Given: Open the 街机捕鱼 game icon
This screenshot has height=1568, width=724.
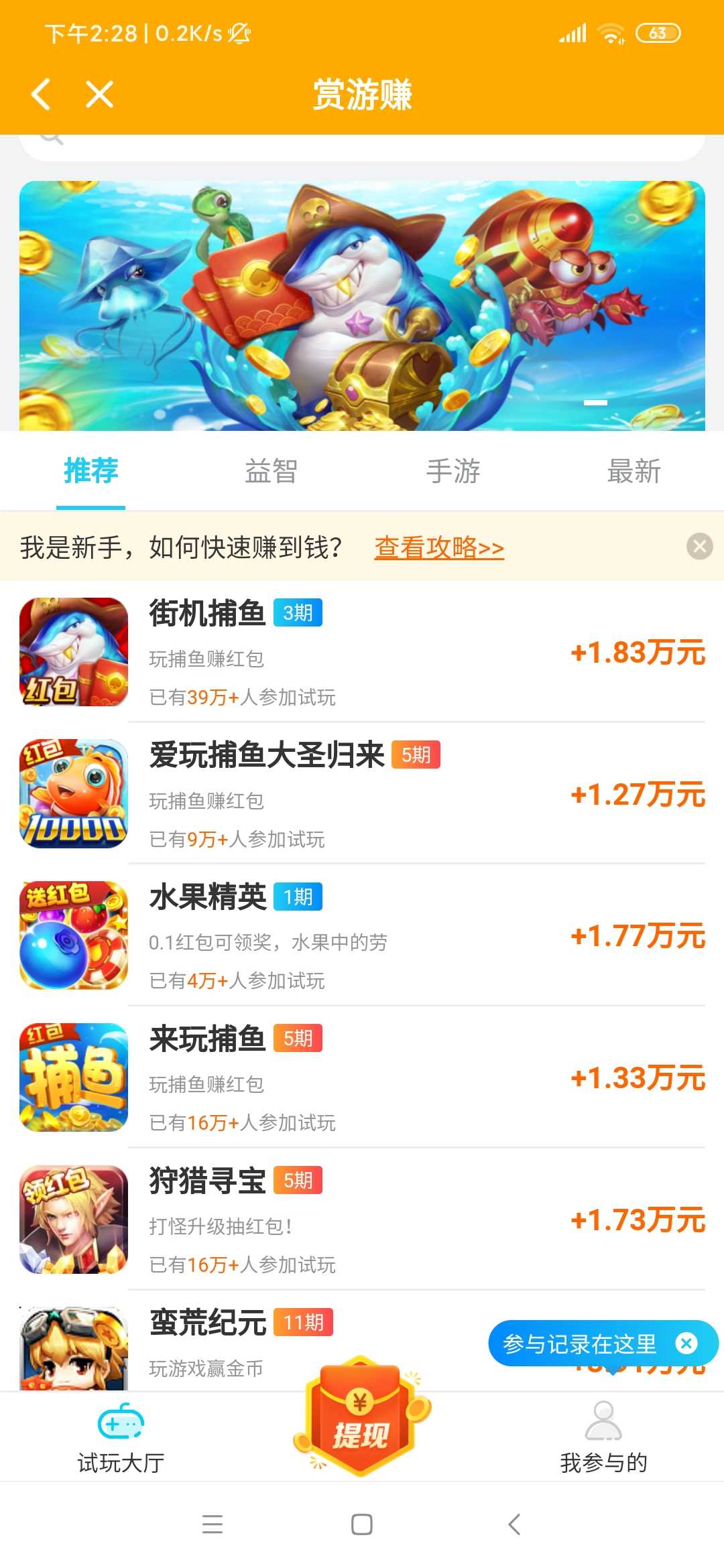Looking at the screenshot, I should pyautogui.click(x=74, y=651).
